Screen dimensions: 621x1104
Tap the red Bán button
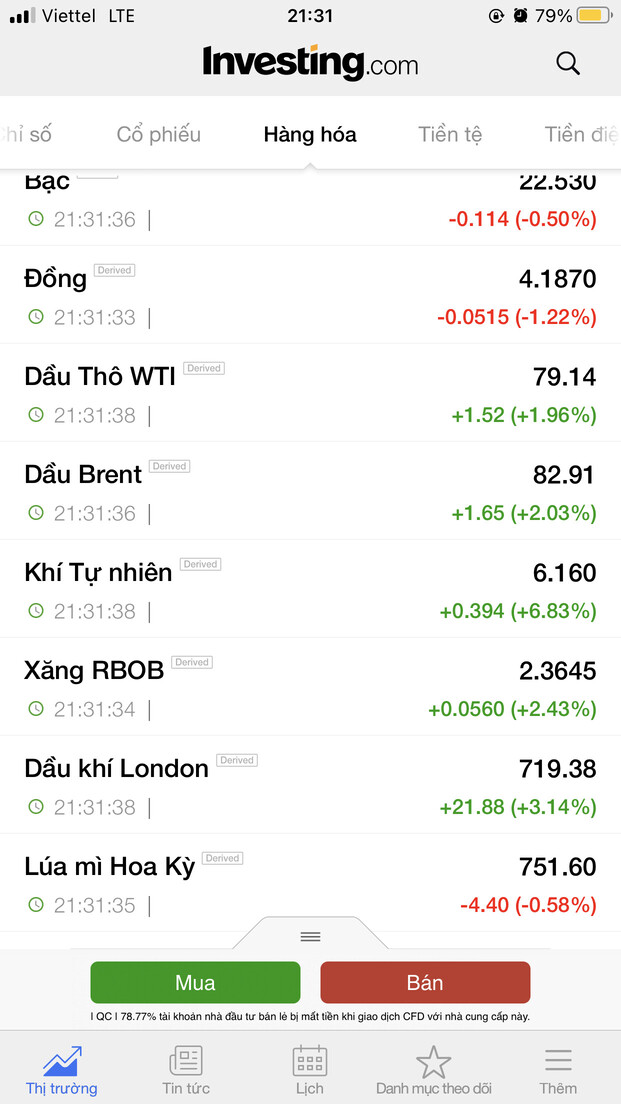pyautogui.click(x=425, y=982)
